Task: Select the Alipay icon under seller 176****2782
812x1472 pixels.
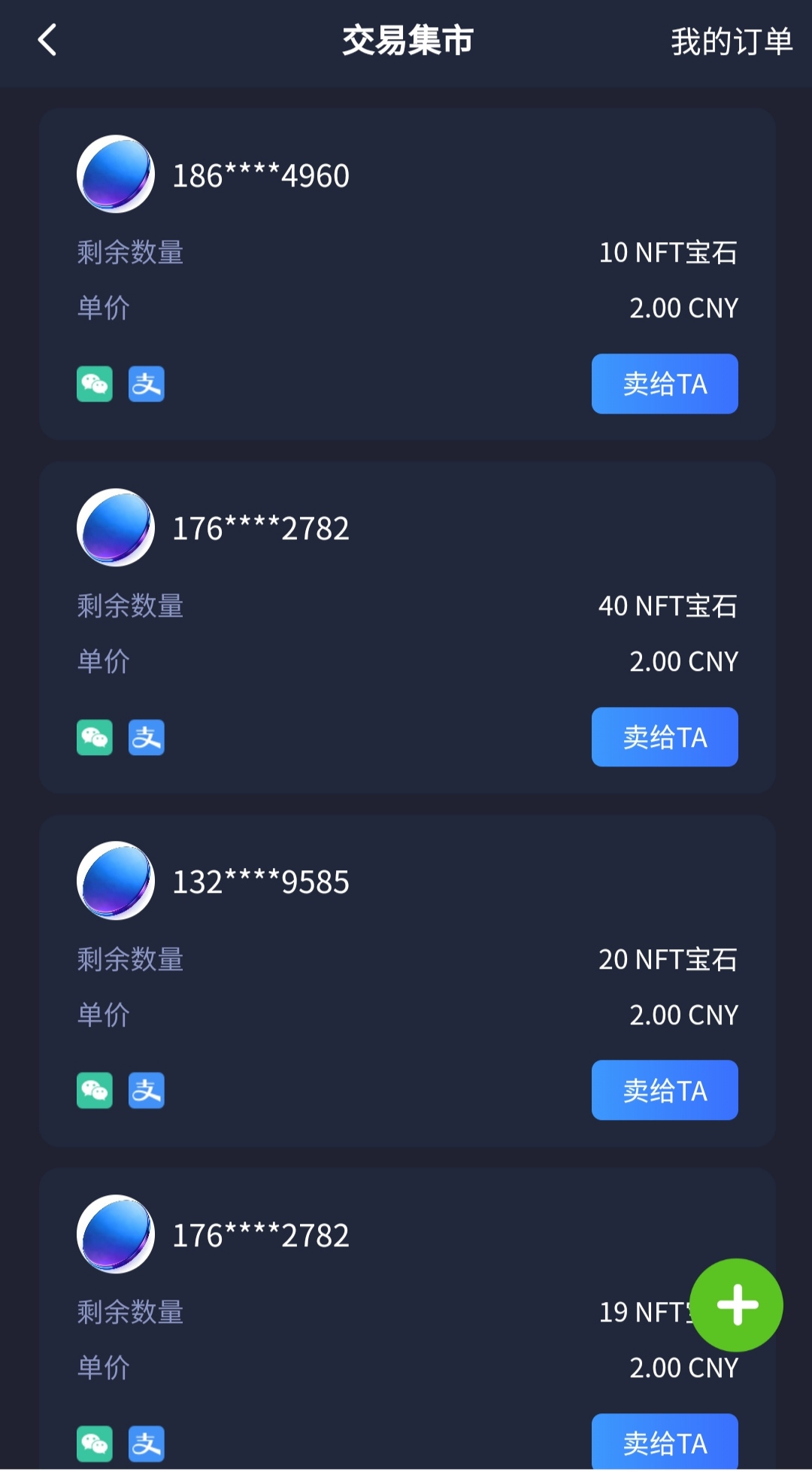Action: click(x=147, y=738)
